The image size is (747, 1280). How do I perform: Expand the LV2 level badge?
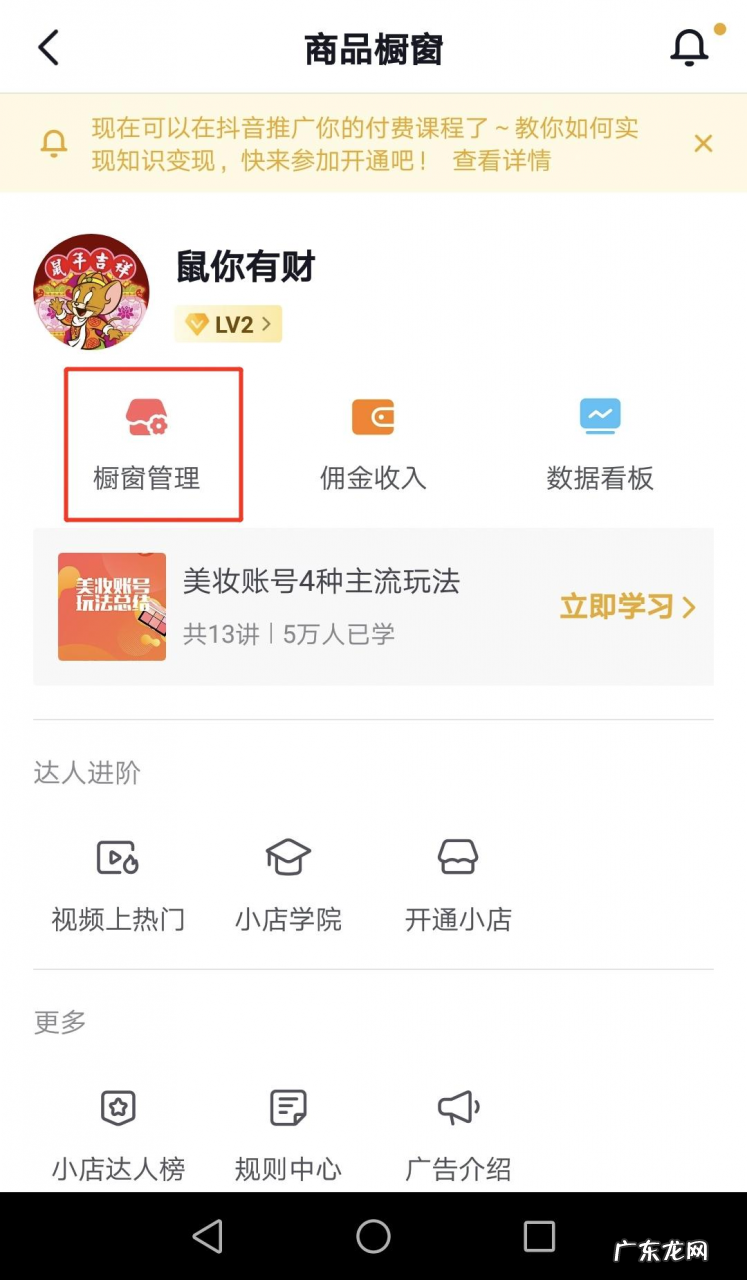pyautogui.click(x=228, y=324)
